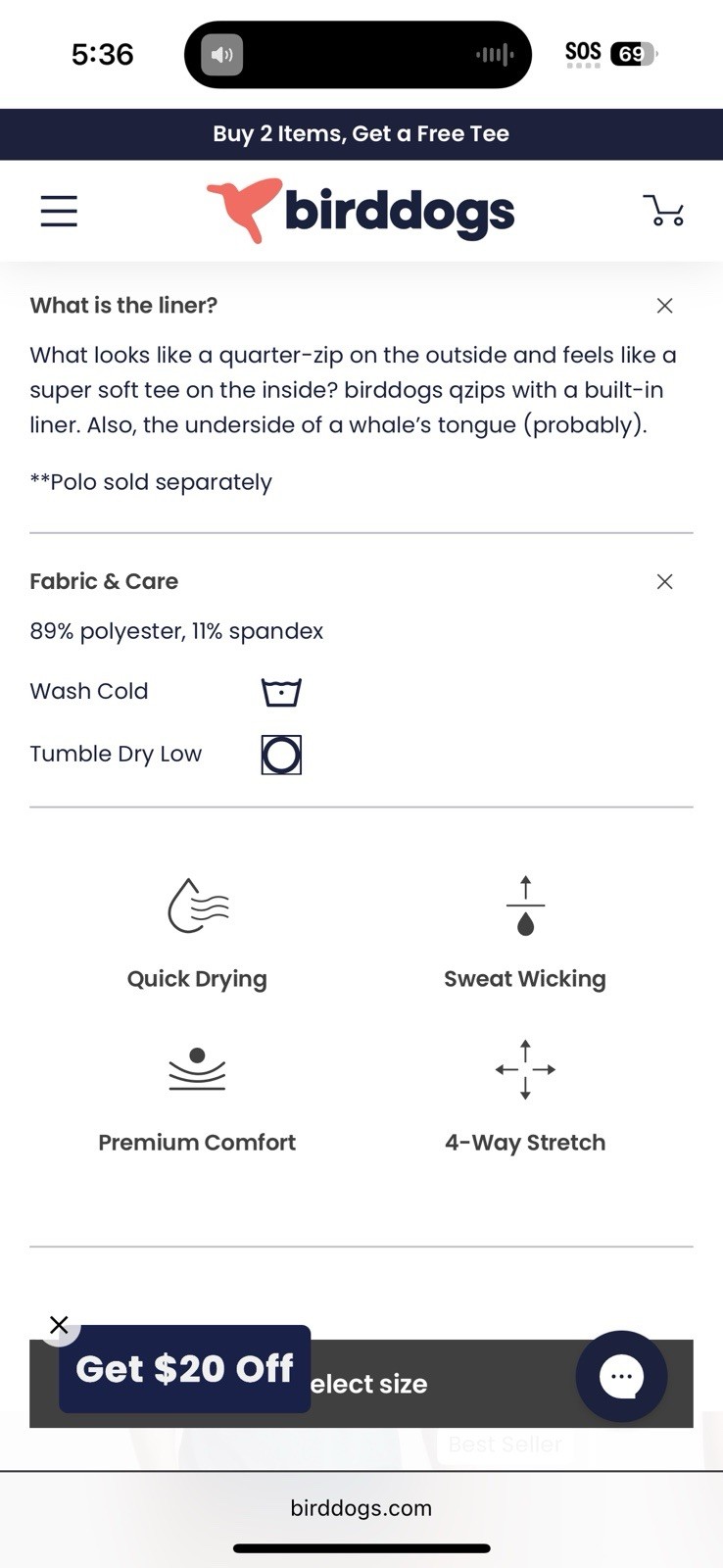Collapse the 'What is the liner?' section
723x1568 pixels.
664,306
